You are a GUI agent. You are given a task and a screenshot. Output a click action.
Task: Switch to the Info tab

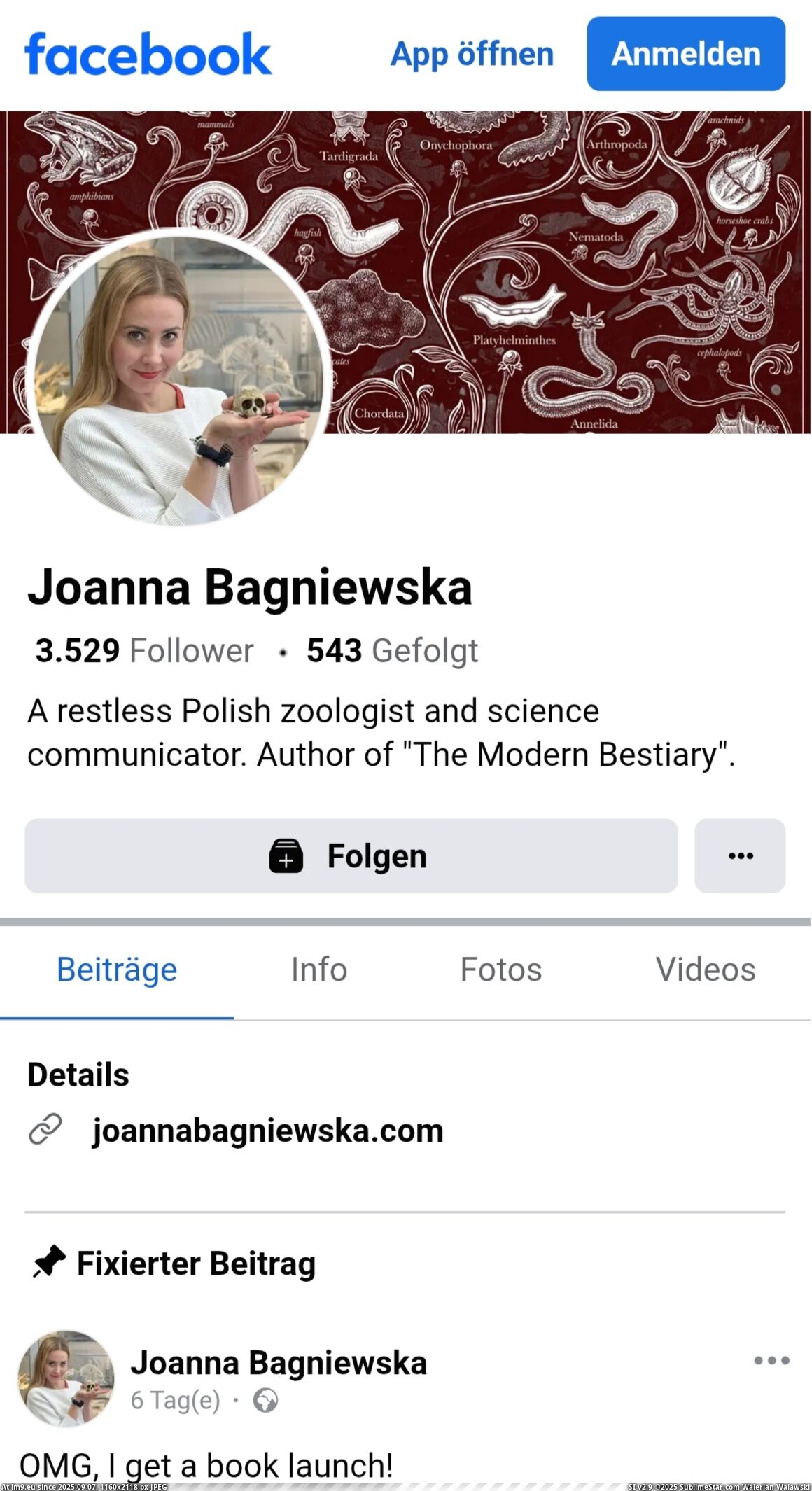coord(318,969)
